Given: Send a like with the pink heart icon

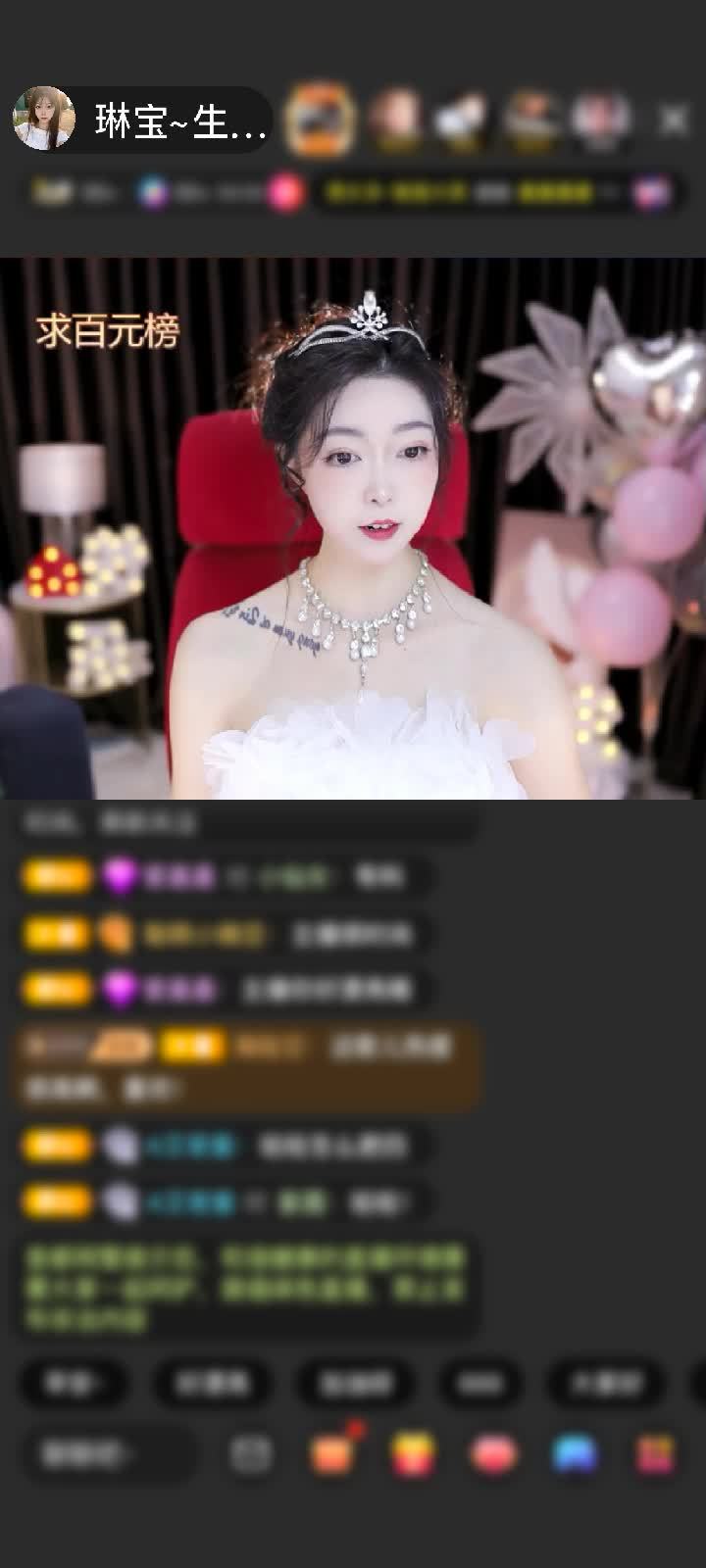Looking at the screenshot, I should [495, 1455].
